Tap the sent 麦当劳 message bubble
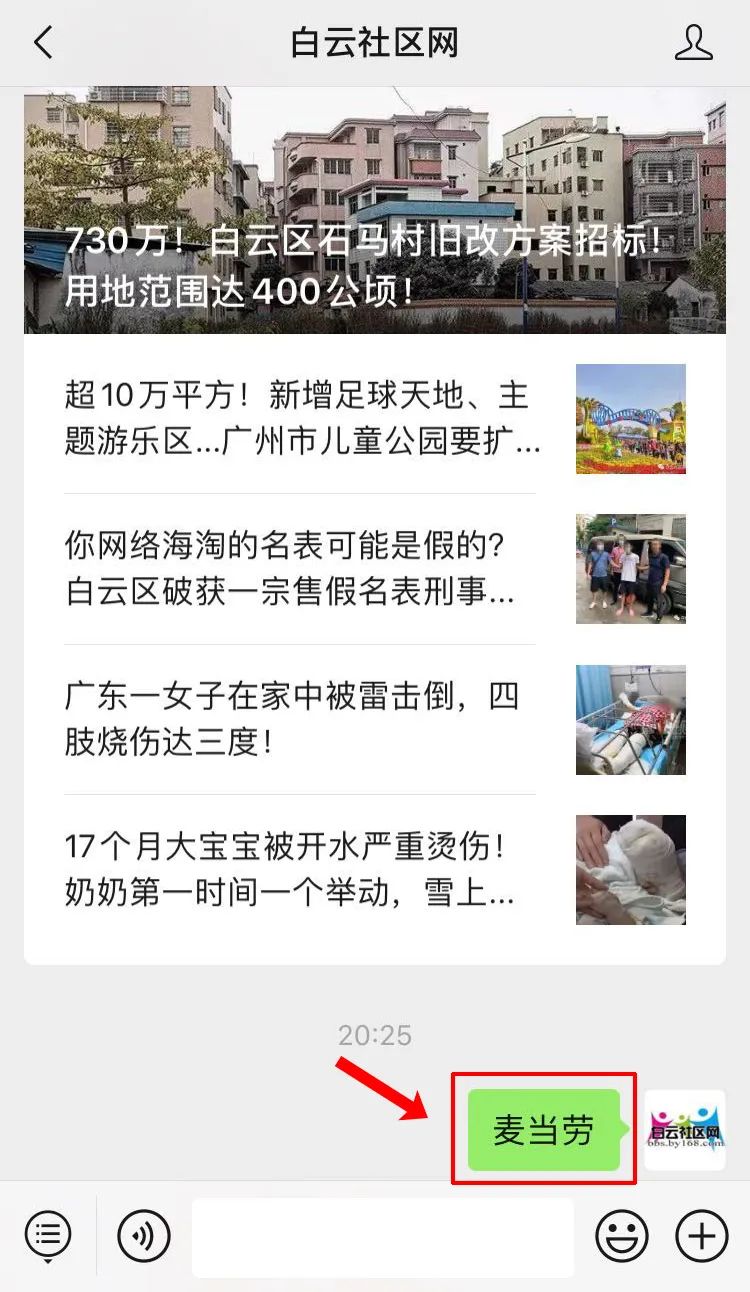 tap(544, 1130)
